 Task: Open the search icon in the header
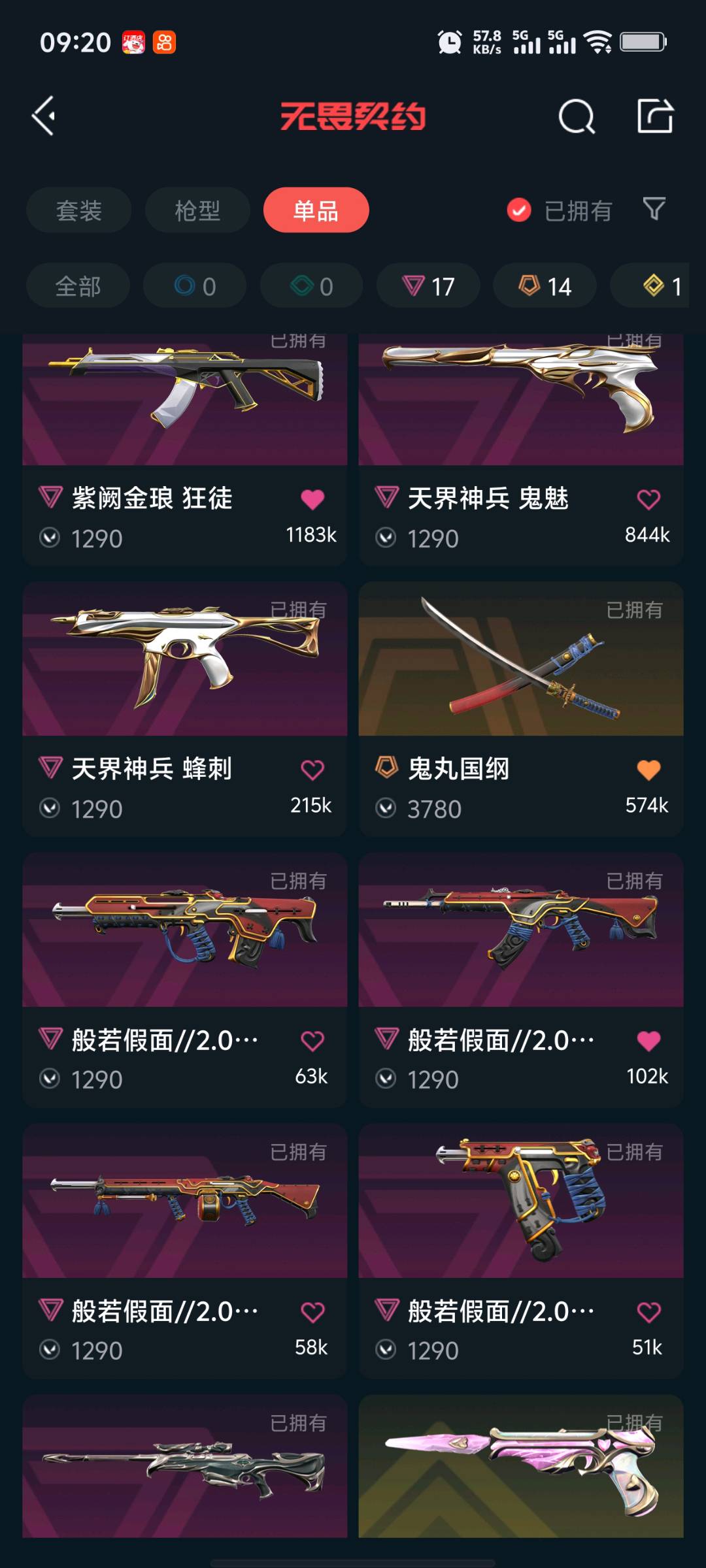pos(577,117)
